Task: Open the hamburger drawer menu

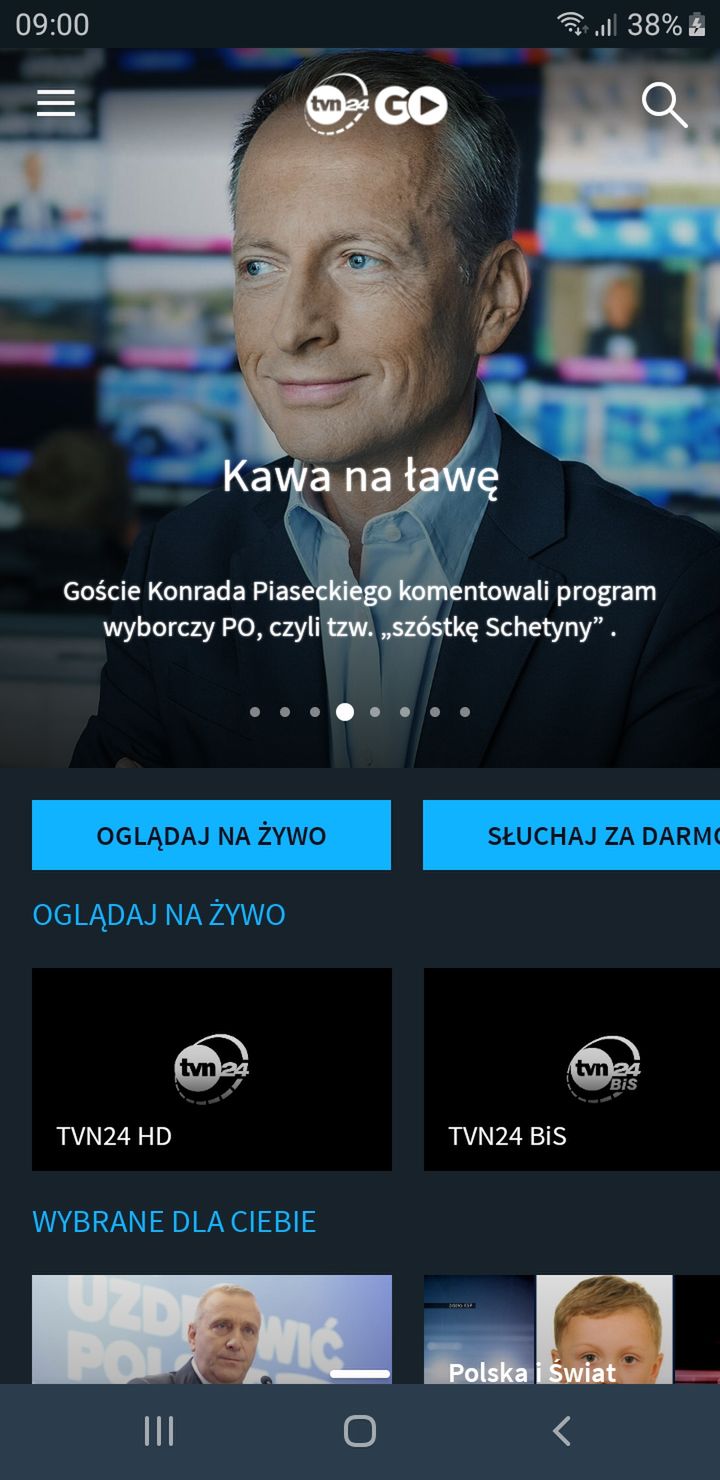Action: click(x=56, y=103)
